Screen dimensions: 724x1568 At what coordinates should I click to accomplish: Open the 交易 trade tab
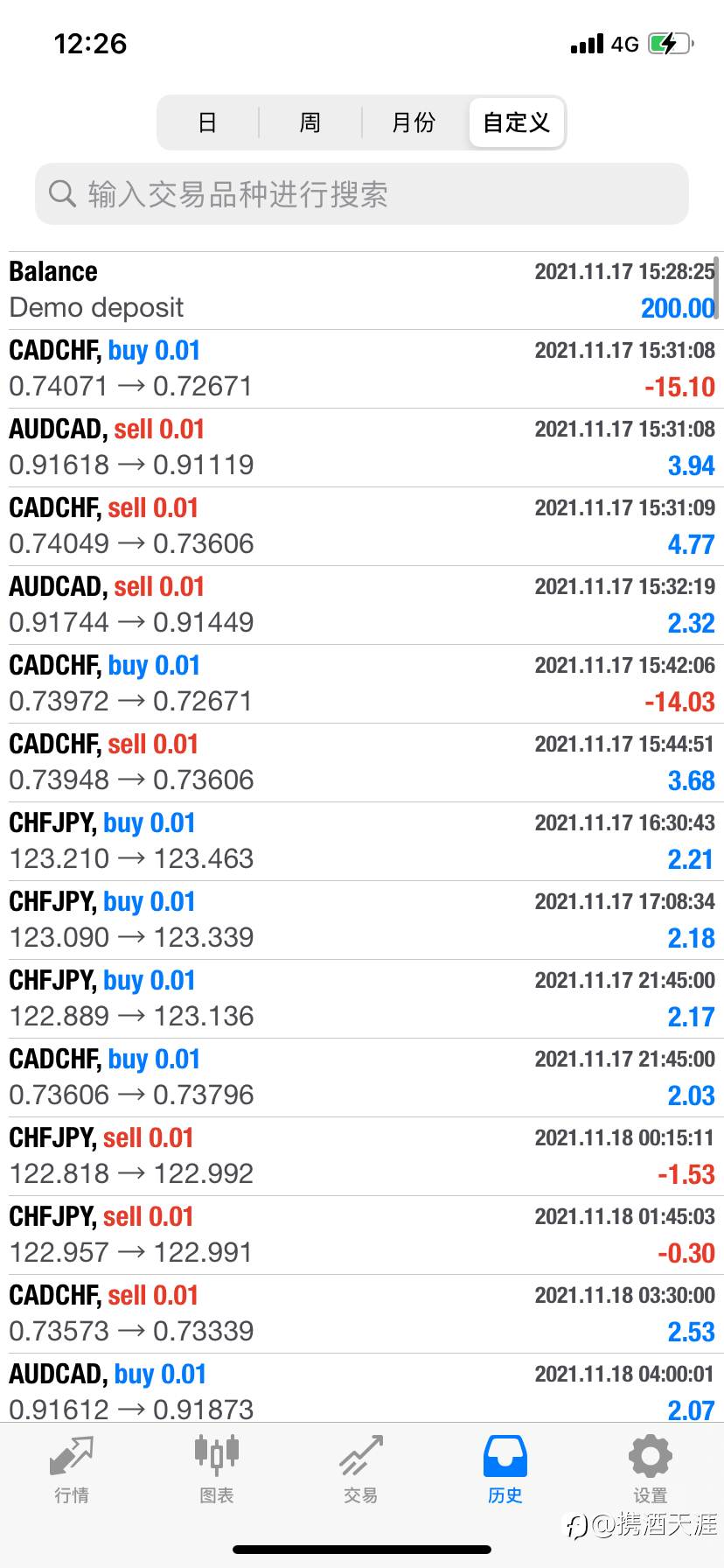tap(360, 1469)
